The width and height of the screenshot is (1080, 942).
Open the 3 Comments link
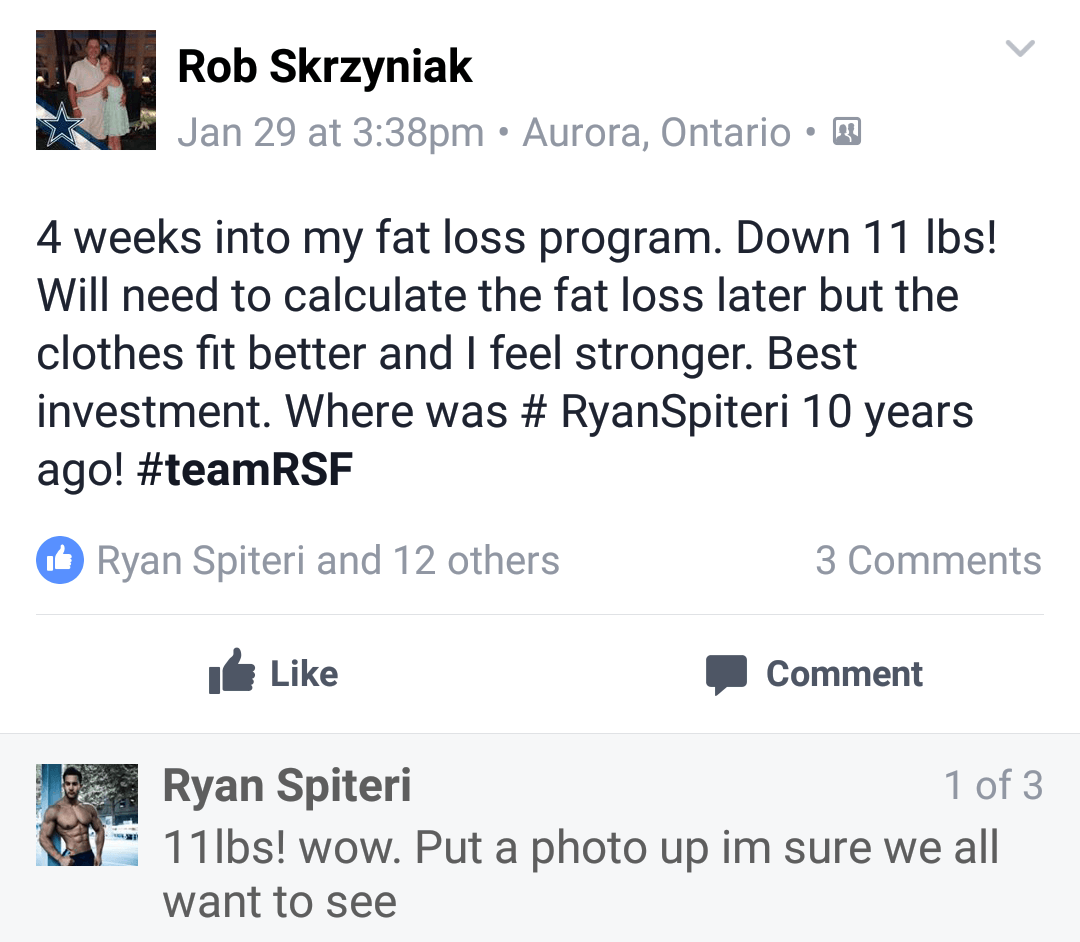pos(927,561)
